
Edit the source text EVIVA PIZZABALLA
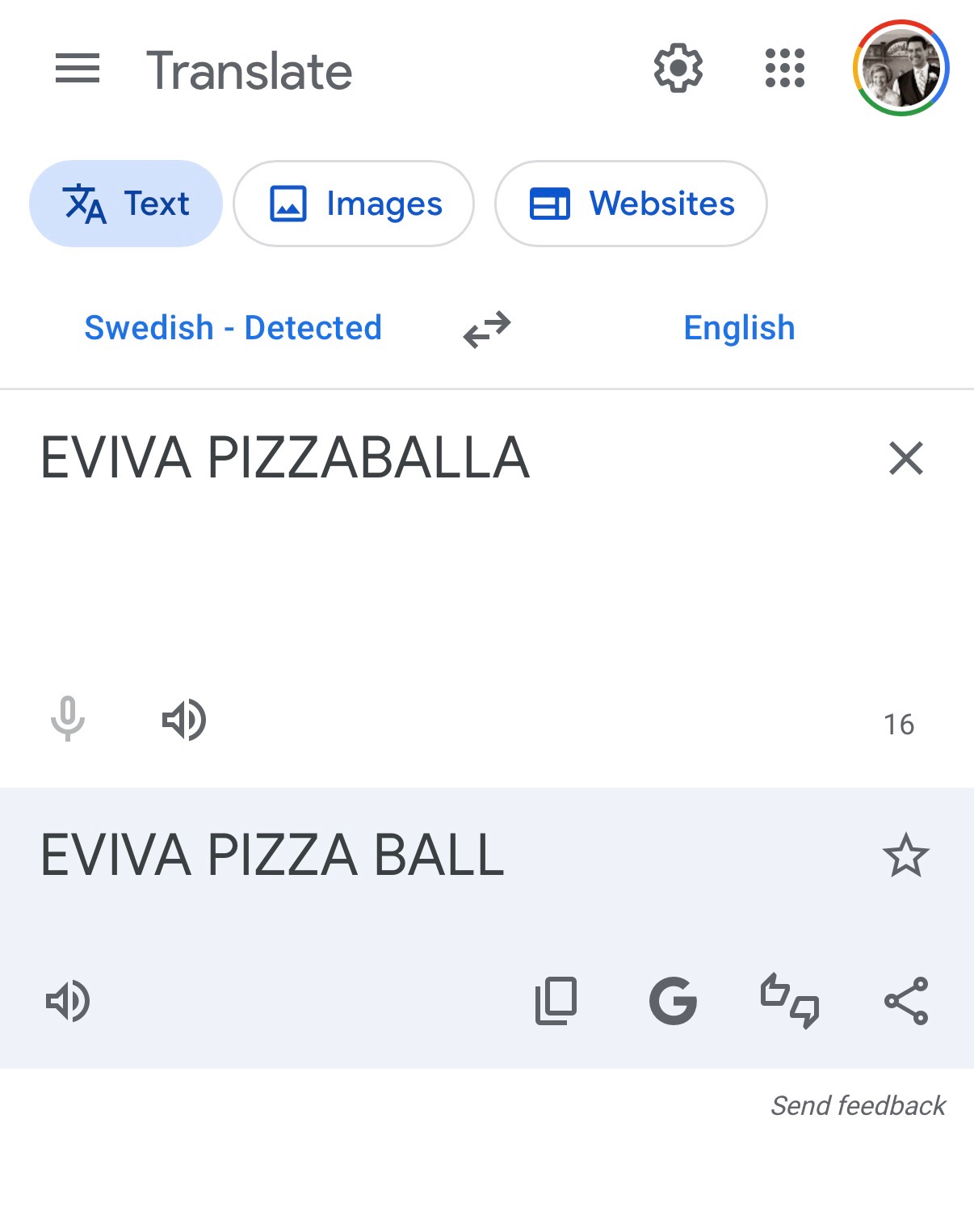point(284,458)
